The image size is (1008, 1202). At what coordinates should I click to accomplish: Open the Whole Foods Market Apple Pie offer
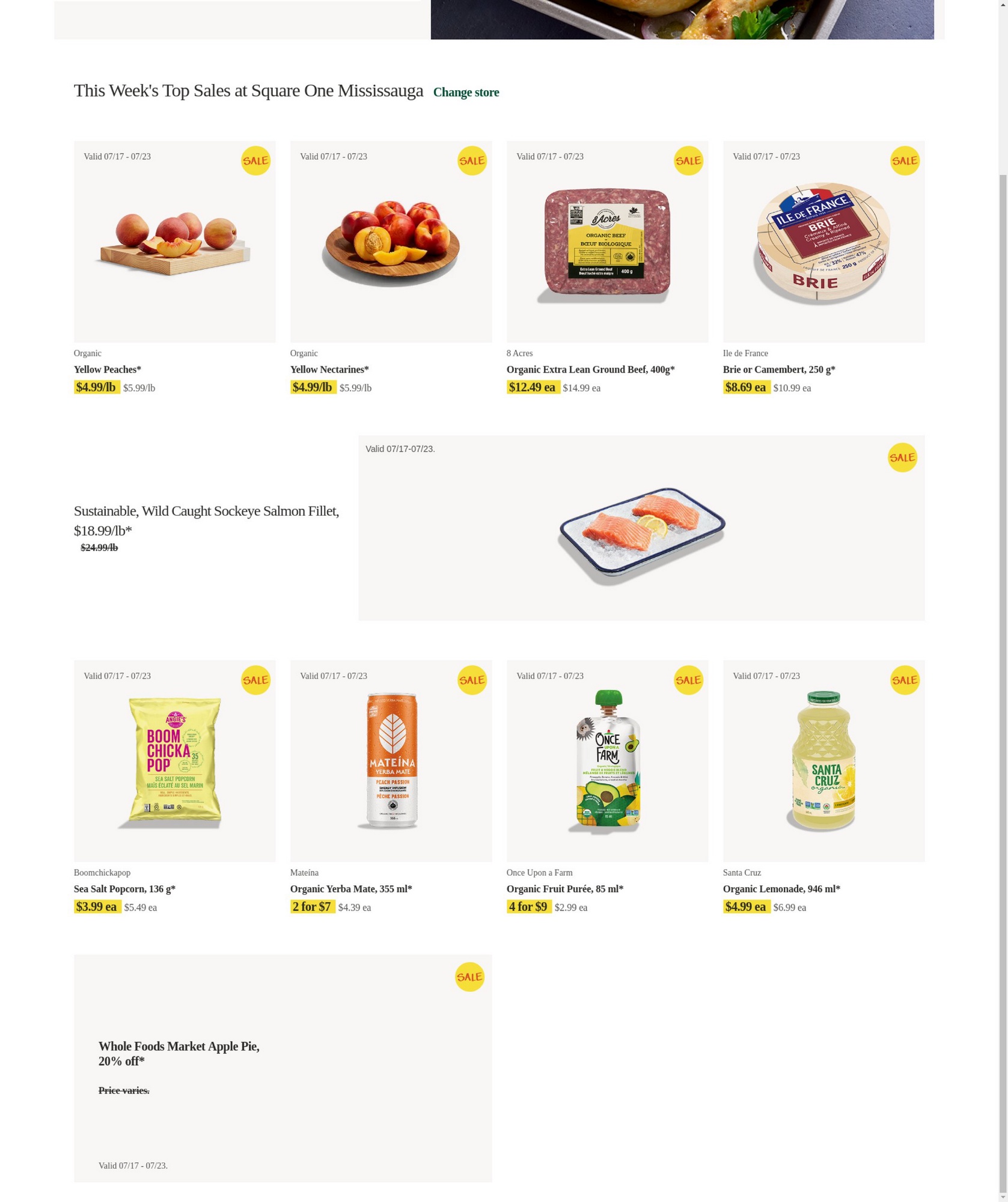(x=283, y=1069)
